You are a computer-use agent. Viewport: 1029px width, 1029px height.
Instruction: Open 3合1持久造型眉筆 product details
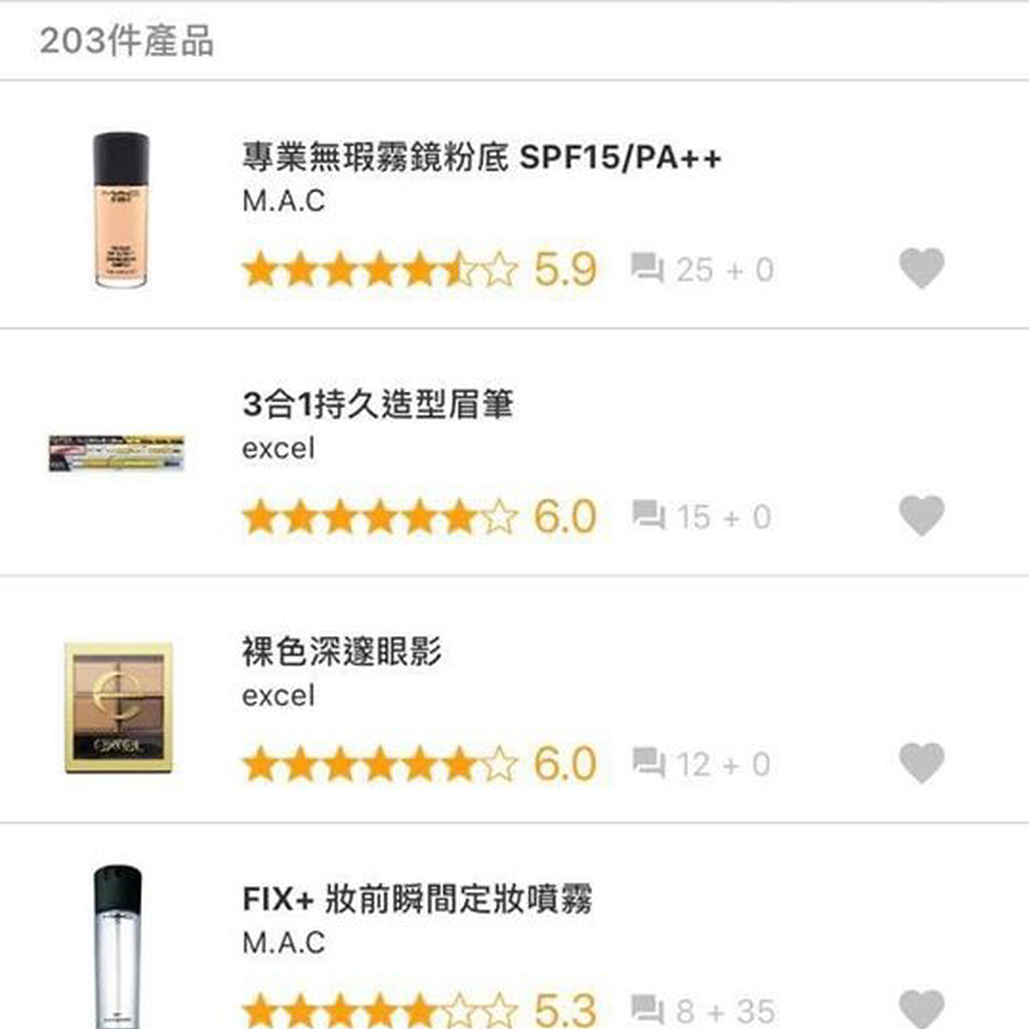pyautogui.click(x=378, y=405)
